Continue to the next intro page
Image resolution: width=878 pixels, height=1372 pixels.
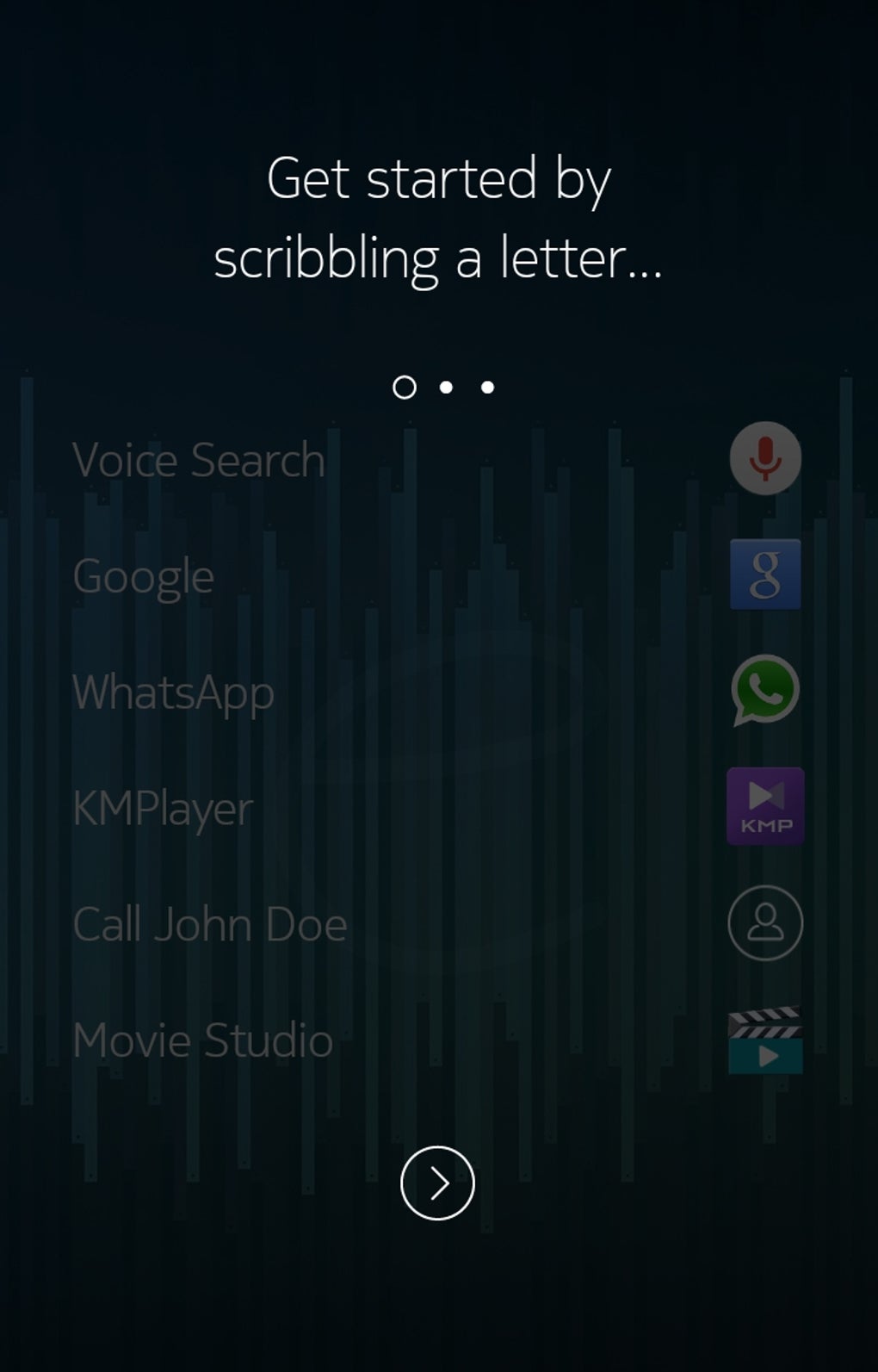coord(437,1183)
